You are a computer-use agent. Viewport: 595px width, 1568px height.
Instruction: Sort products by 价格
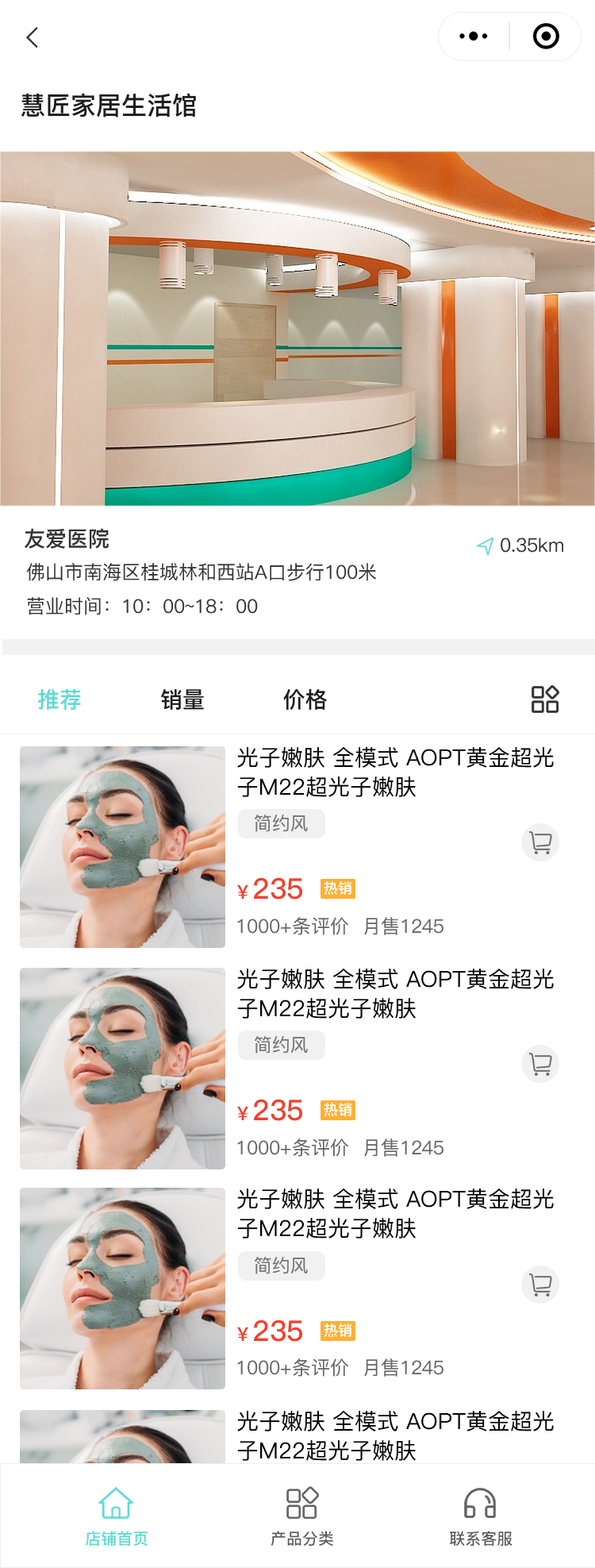tap(305, 699)
